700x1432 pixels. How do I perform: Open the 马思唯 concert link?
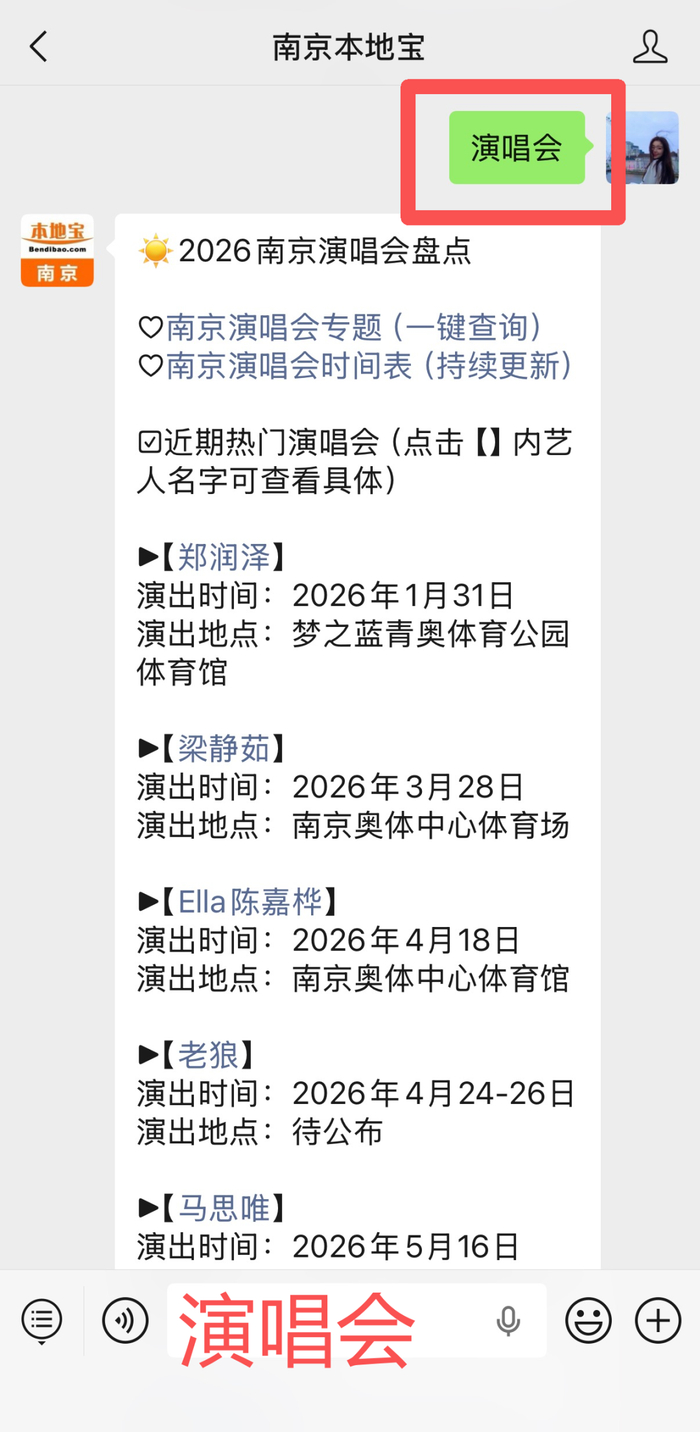point(224,1208)
